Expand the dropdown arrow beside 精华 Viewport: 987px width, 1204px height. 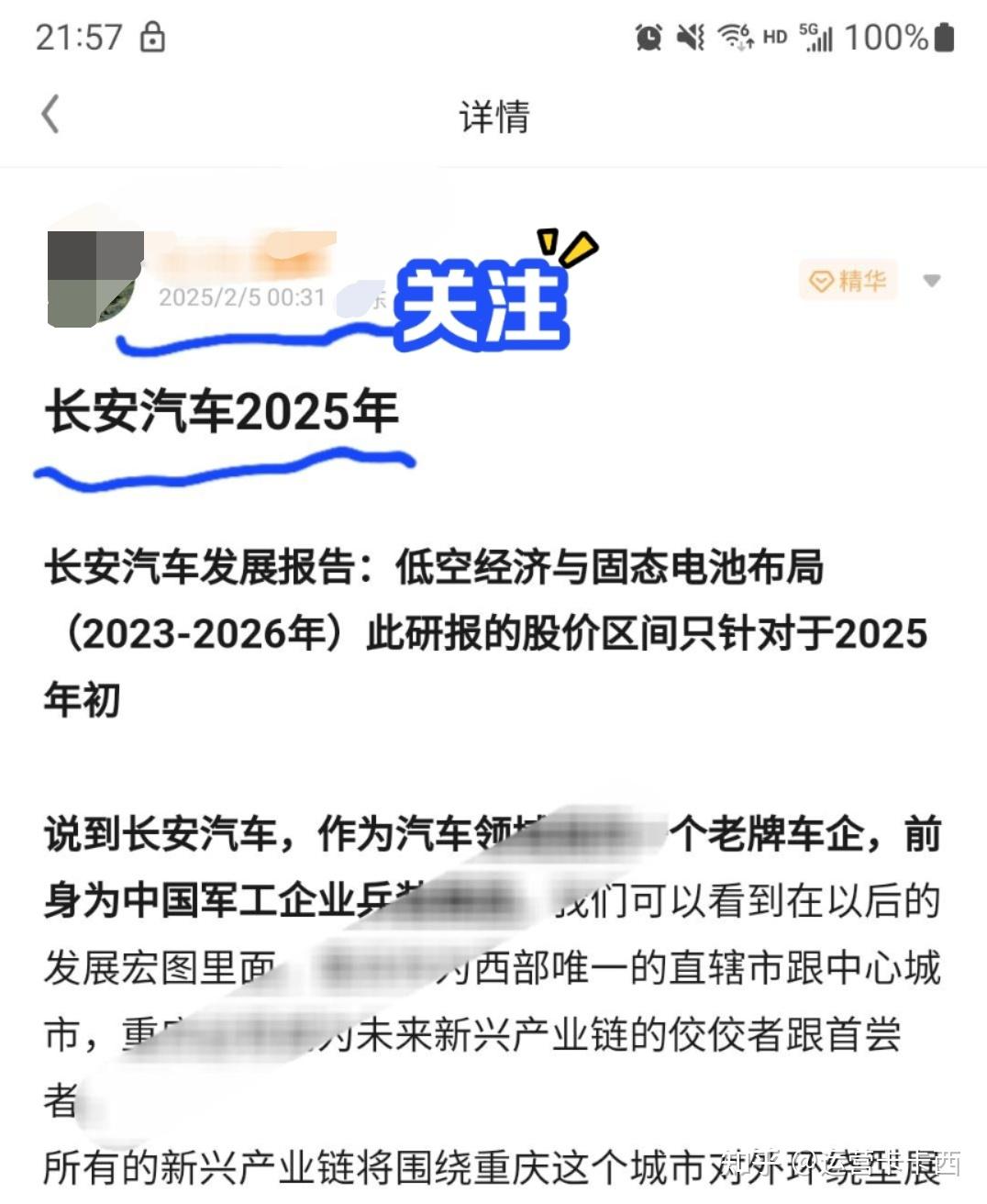(932, 281)
